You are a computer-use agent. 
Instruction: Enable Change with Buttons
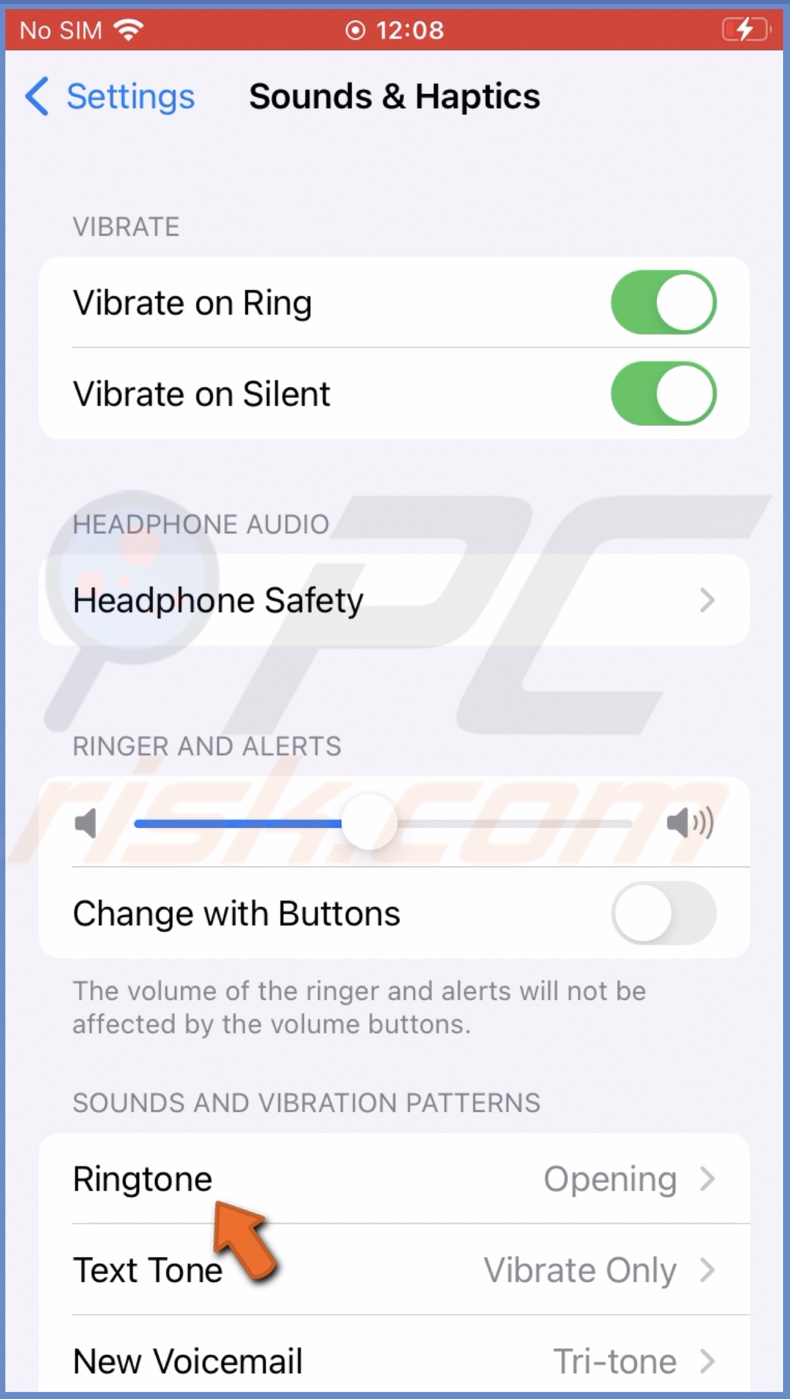click(x=663, y=913)
